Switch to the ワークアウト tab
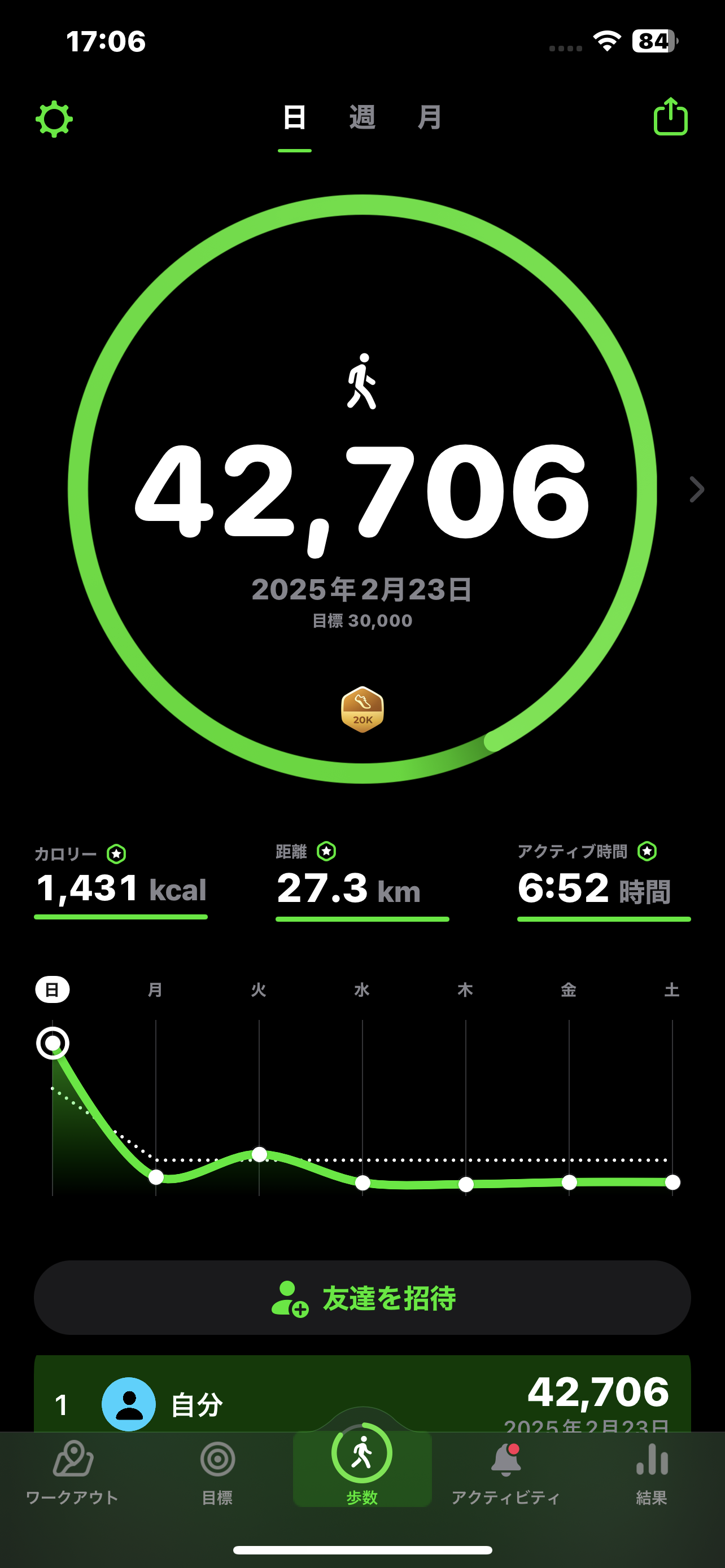This screenshot has width=725, height=1568. [72, 1472]
